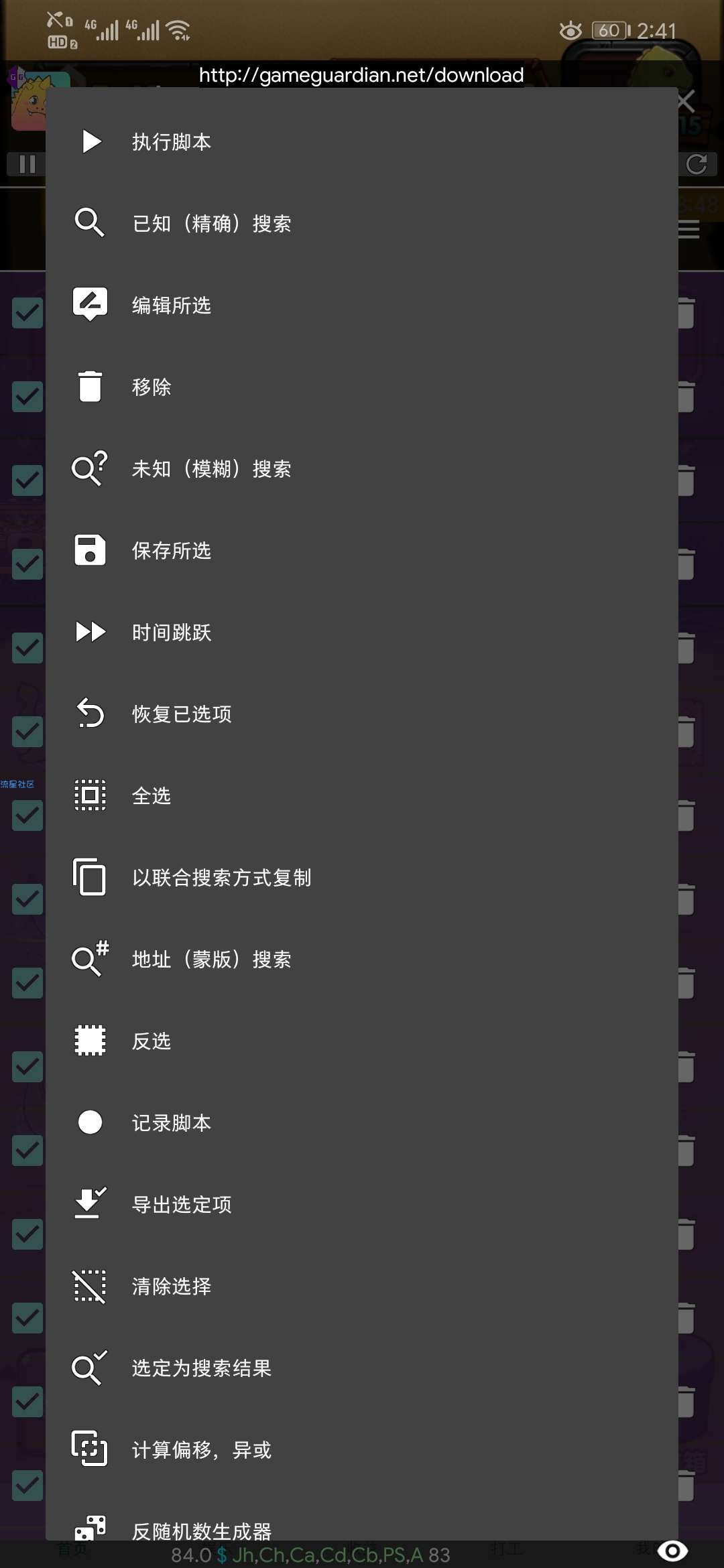724x1568 pixels.
Task: Start 记录脚本
Action: (172, 1122)
